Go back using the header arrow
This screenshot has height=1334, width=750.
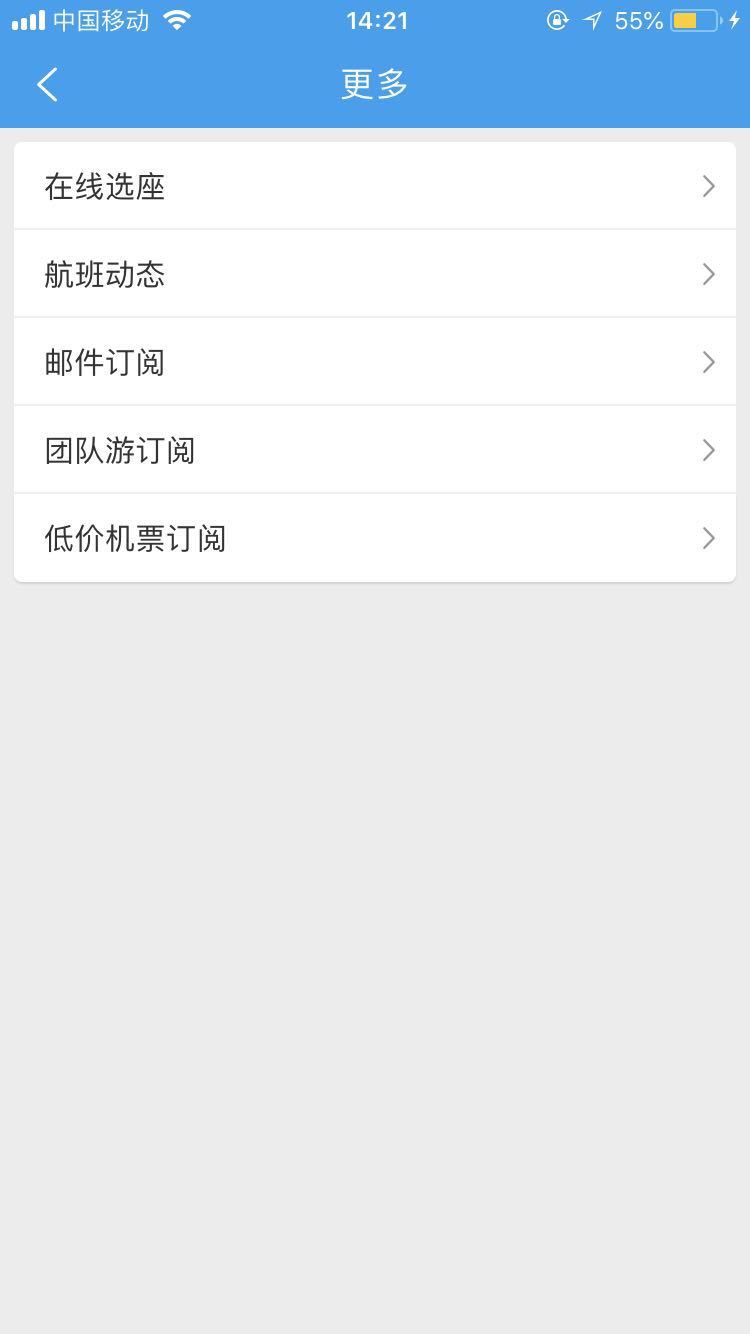click(47, 85)
